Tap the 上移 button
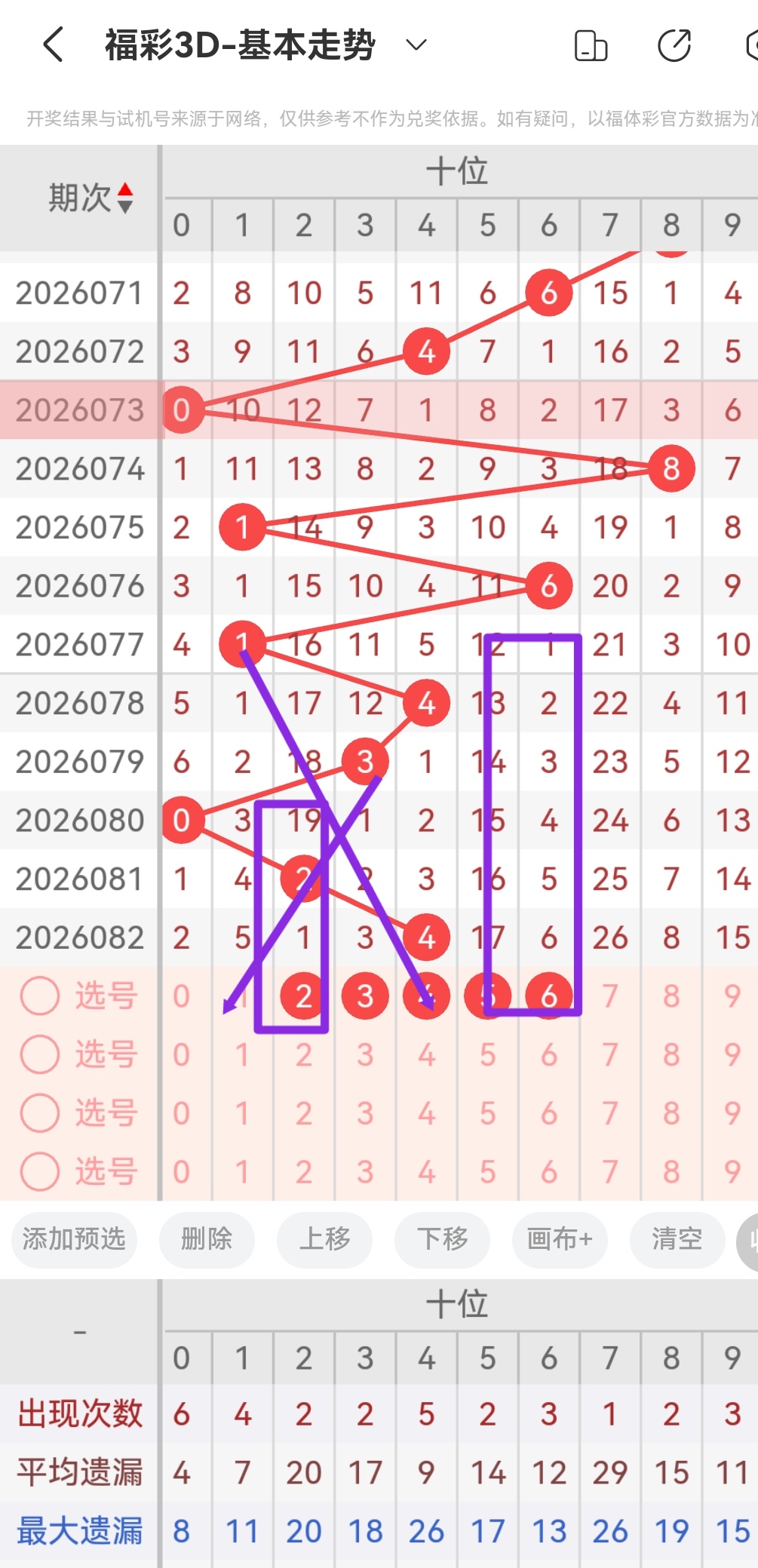 324,1238
